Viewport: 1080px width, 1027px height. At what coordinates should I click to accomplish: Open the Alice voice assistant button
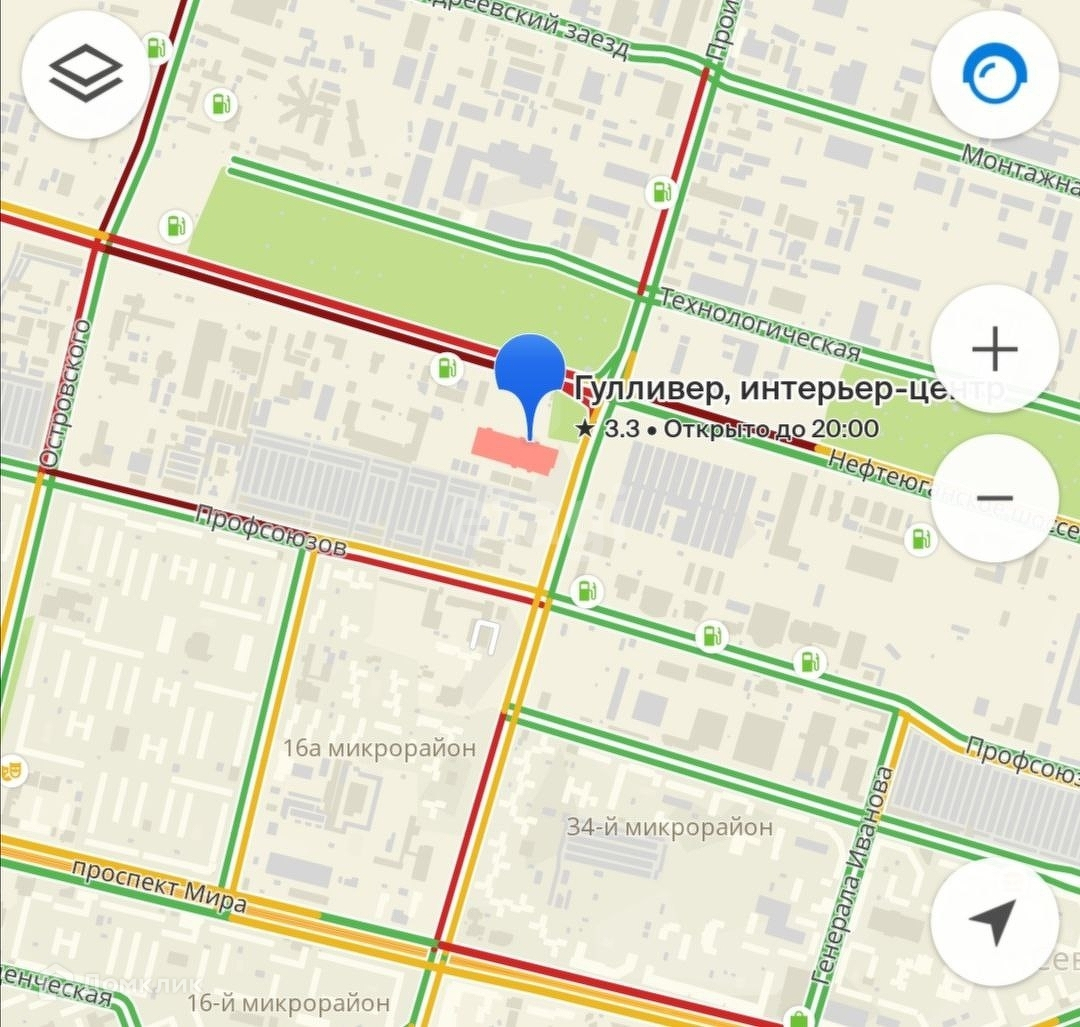(994, 75)
